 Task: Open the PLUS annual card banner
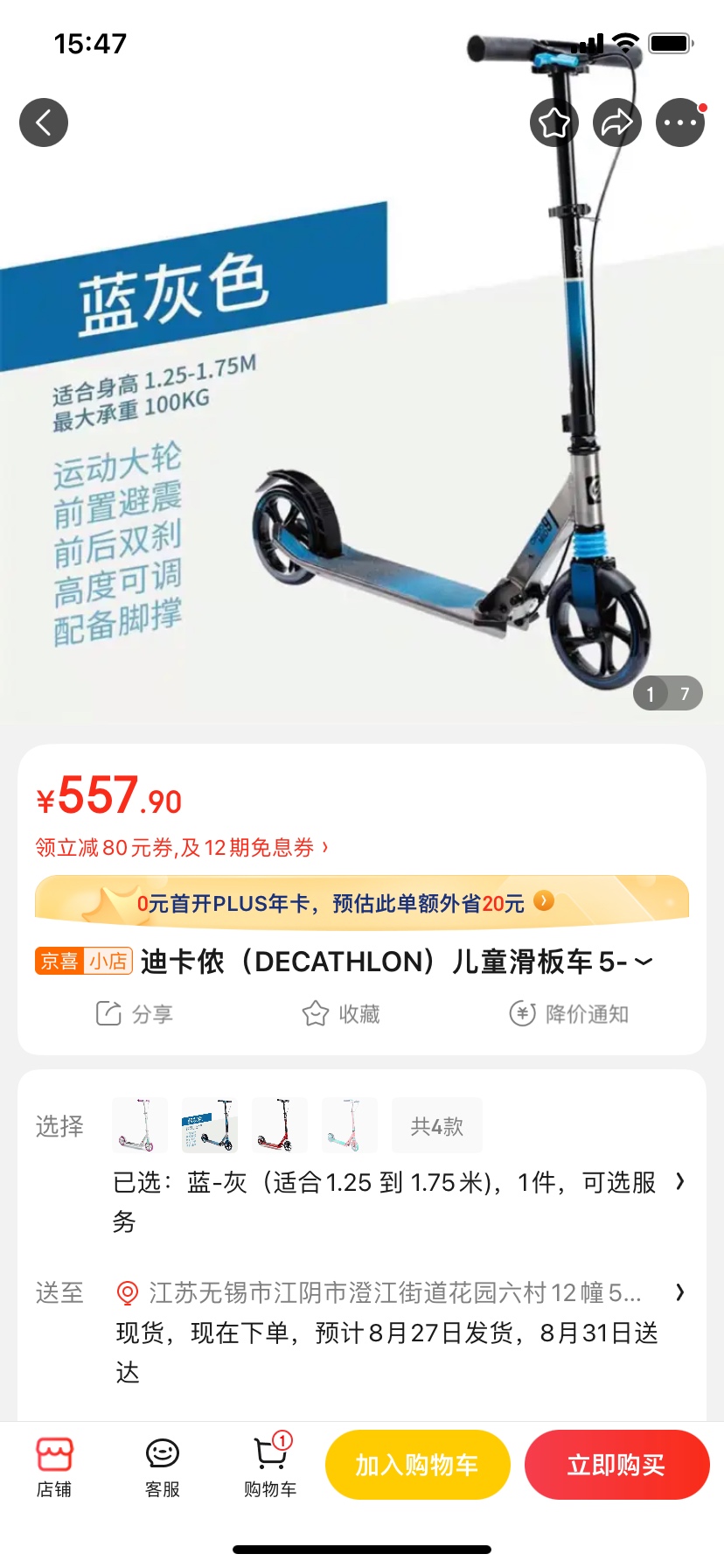(x=362, y=902)
